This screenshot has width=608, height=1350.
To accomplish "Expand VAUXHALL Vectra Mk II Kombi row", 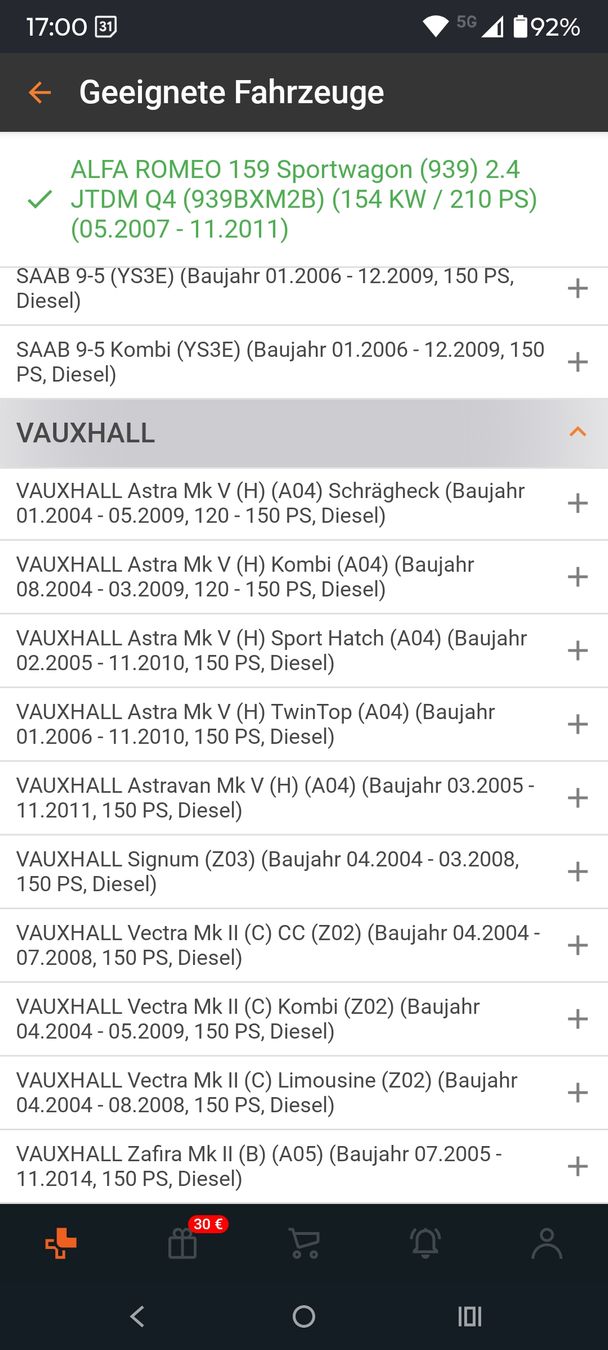I will pyautogui.click(x=577, y=1019).
